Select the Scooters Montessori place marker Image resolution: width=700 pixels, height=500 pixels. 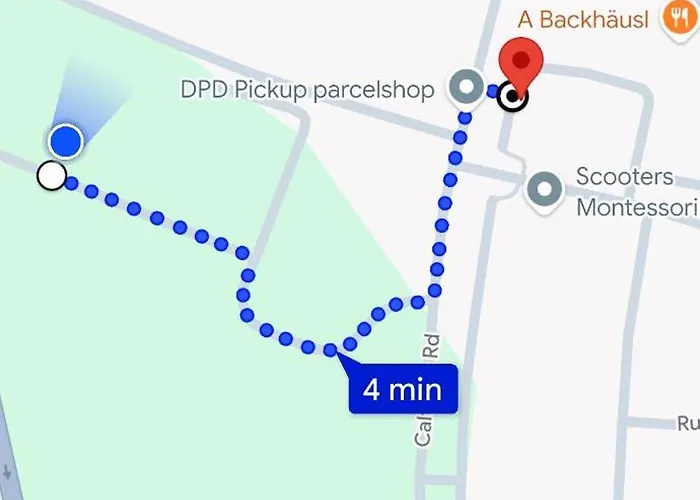(x=544, y=187)
